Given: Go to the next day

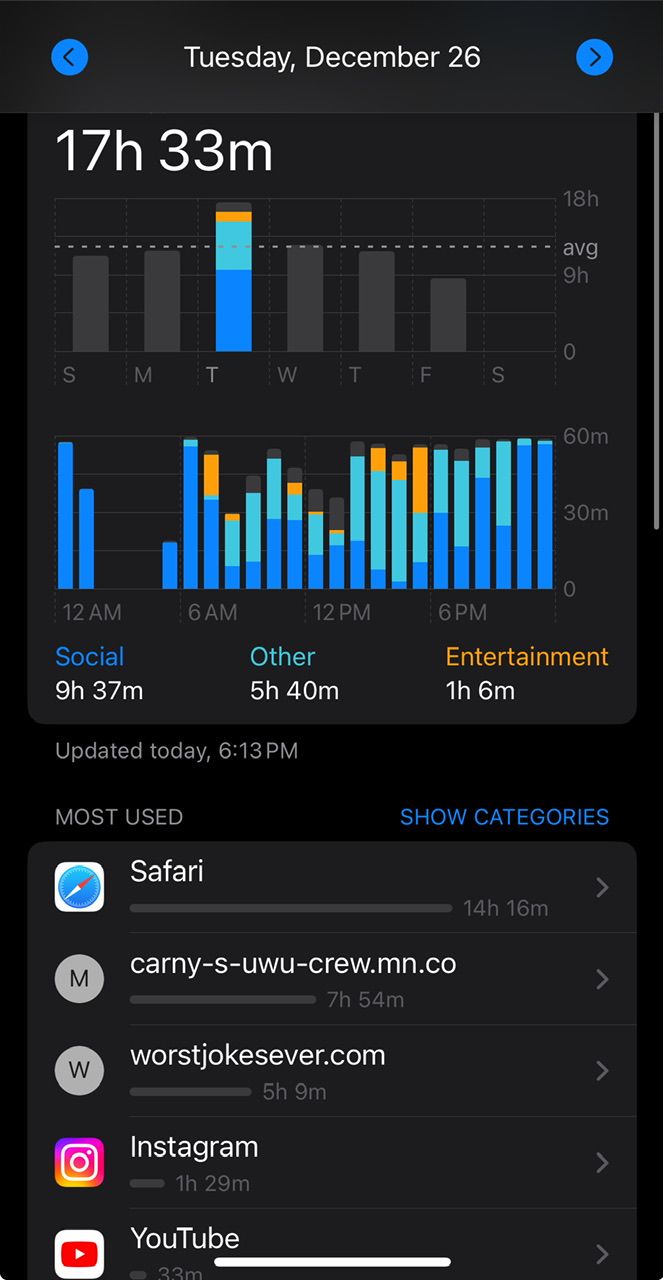Looking at the screenshot, I should [594, 57].
